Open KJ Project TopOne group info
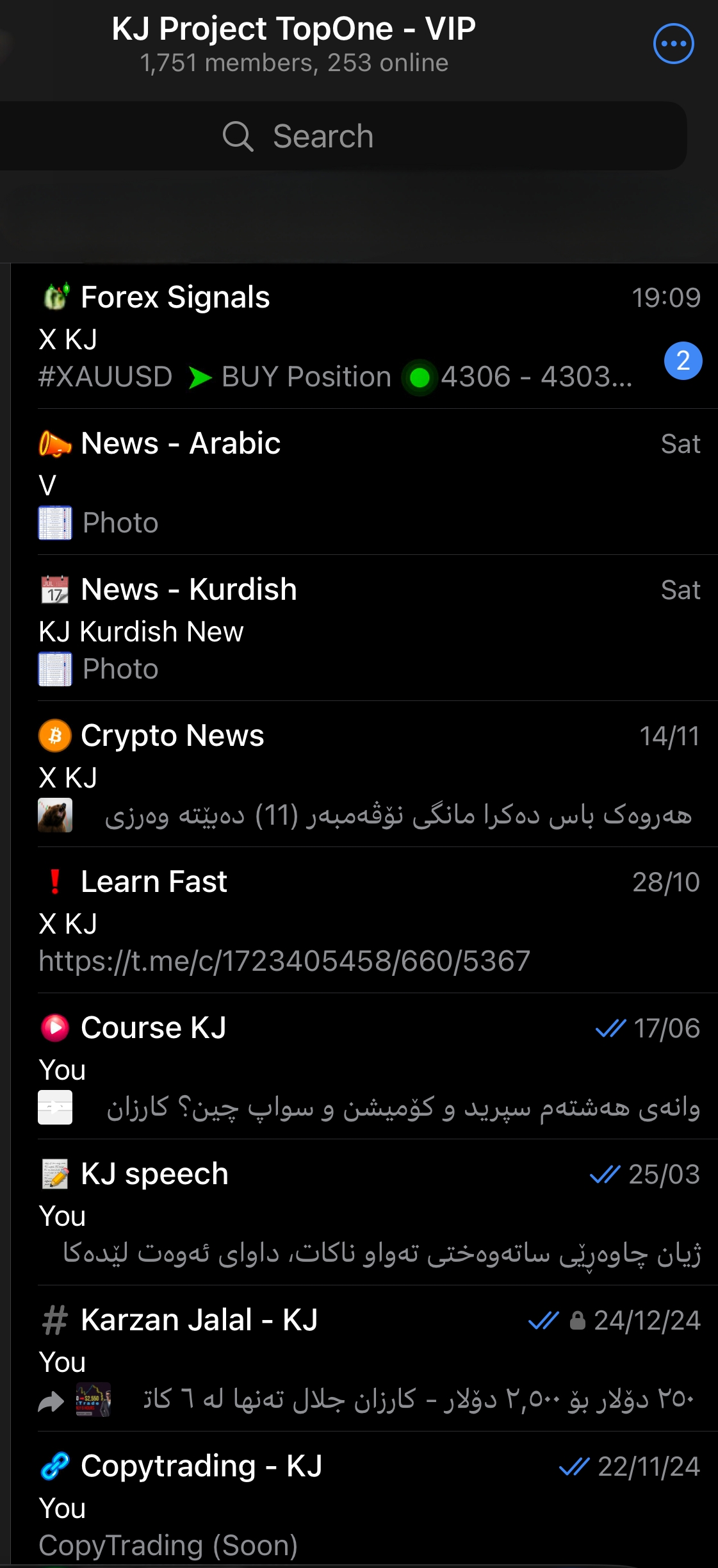The width and height of the screenshot is (718, 1568). tap(293, 44)
